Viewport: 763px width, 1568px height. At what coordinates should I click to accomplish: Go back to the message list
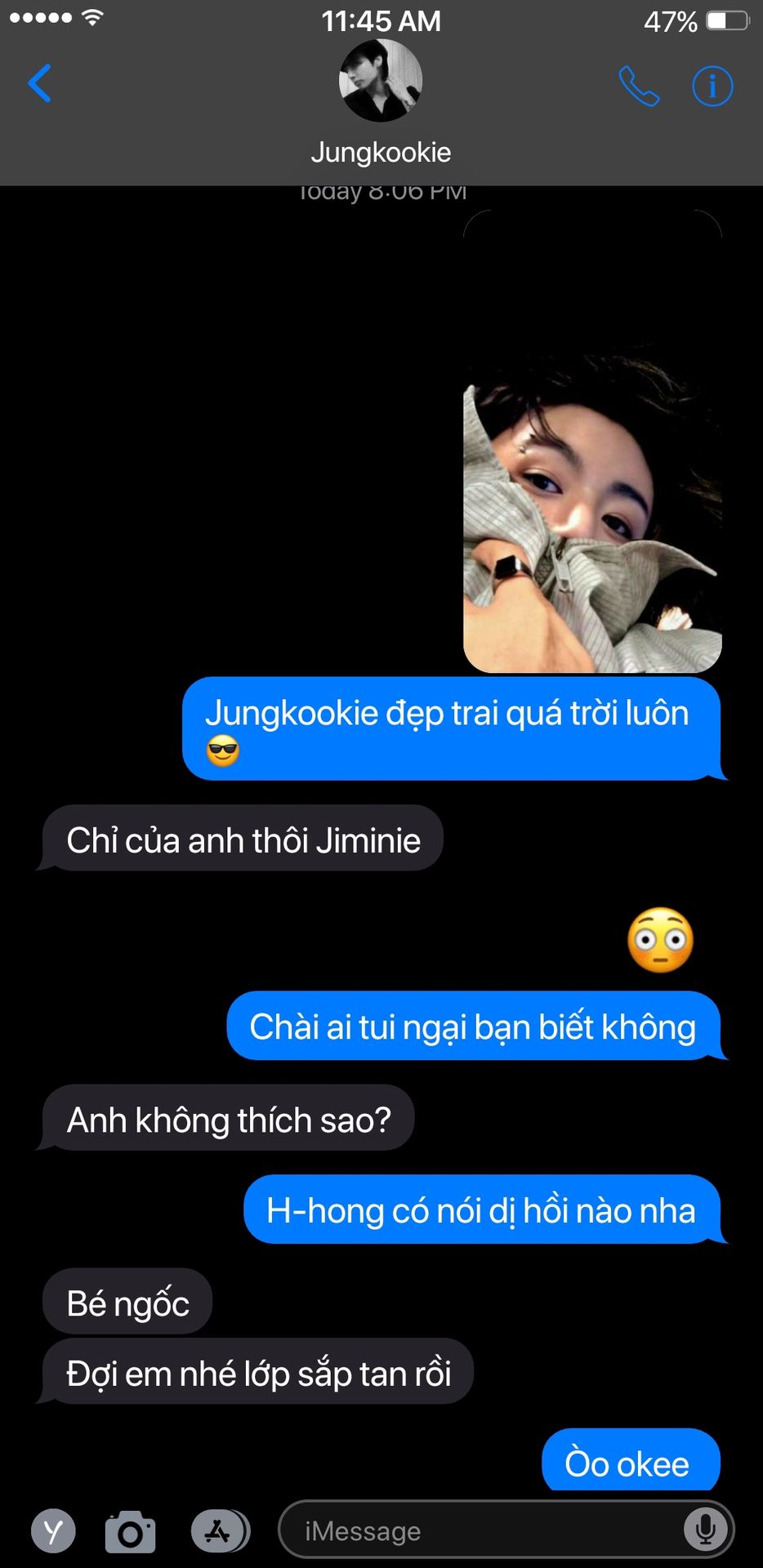tap(39, 83)
